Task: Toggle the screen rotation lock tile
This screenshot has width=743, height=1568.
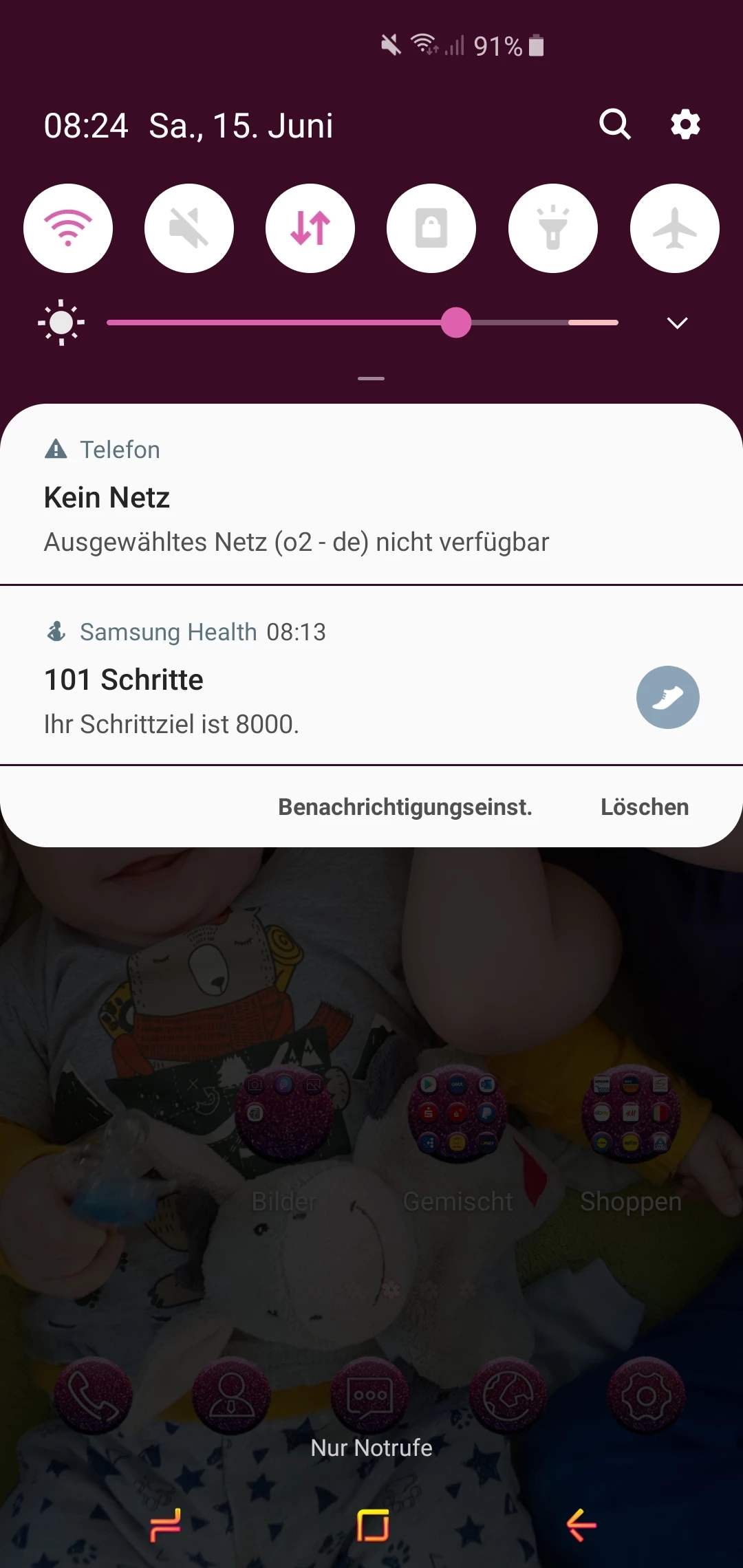Action: (x=431, y=228)
